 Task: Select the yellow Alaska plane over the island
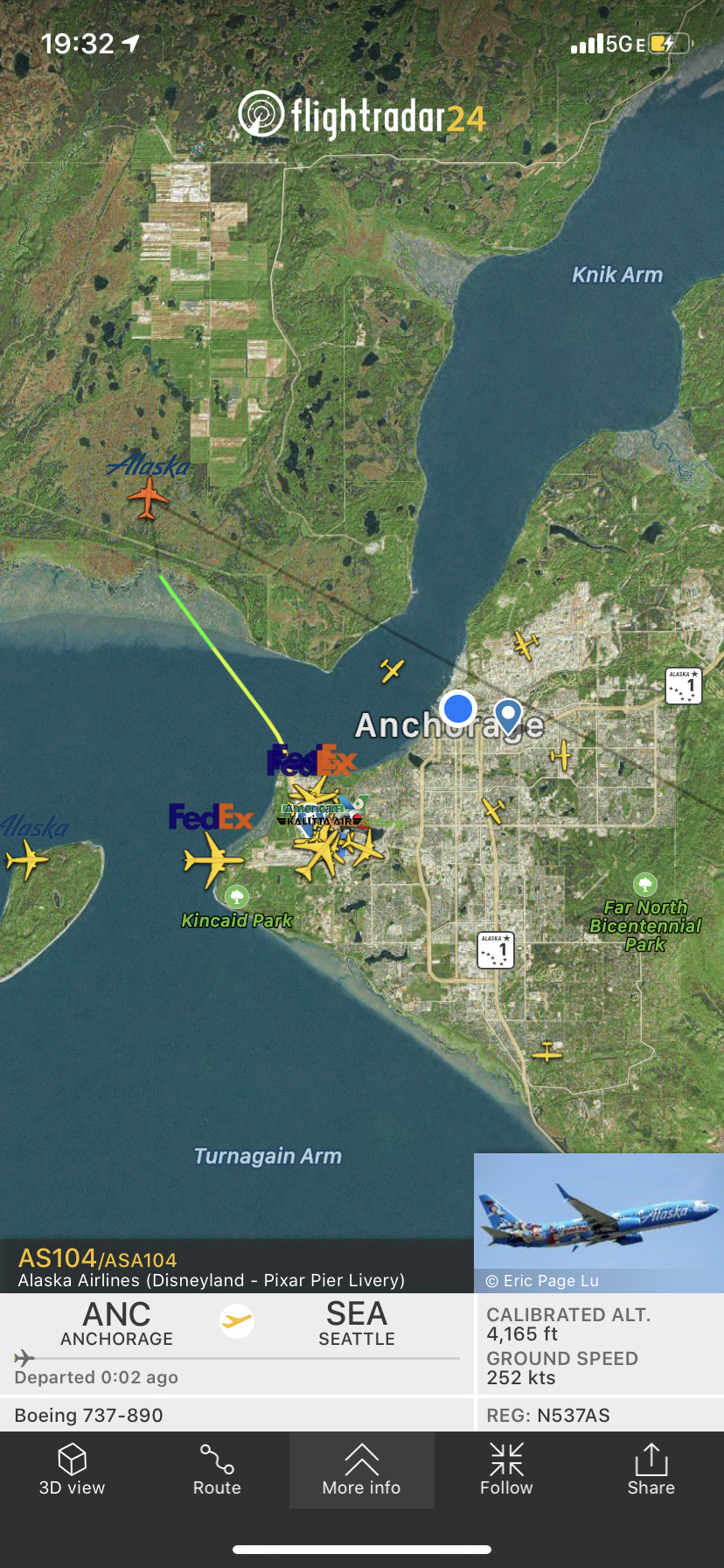pos(26,859)
